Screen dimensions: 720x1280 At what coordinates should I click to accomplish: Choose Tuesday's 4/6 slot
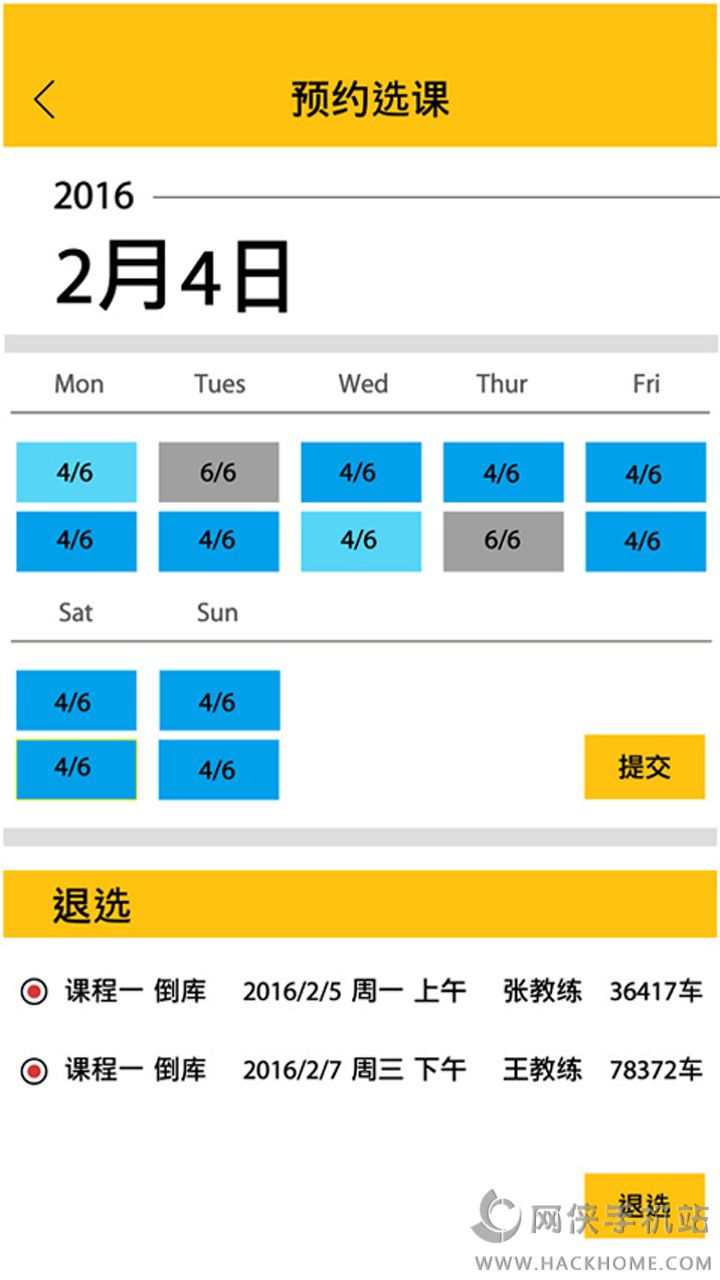point(219,541)
